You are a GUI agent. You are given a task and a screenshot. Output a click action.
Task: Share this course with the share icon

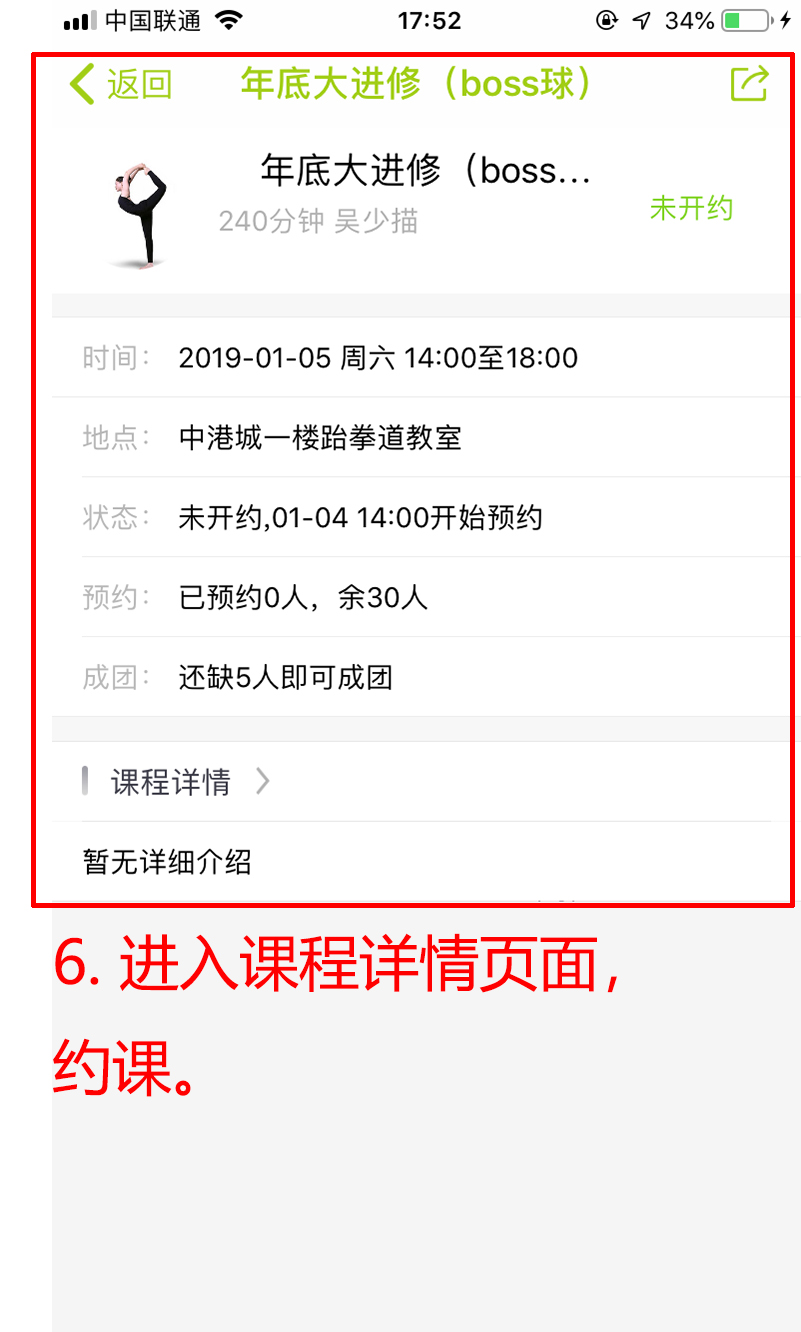tap(749, 84)
